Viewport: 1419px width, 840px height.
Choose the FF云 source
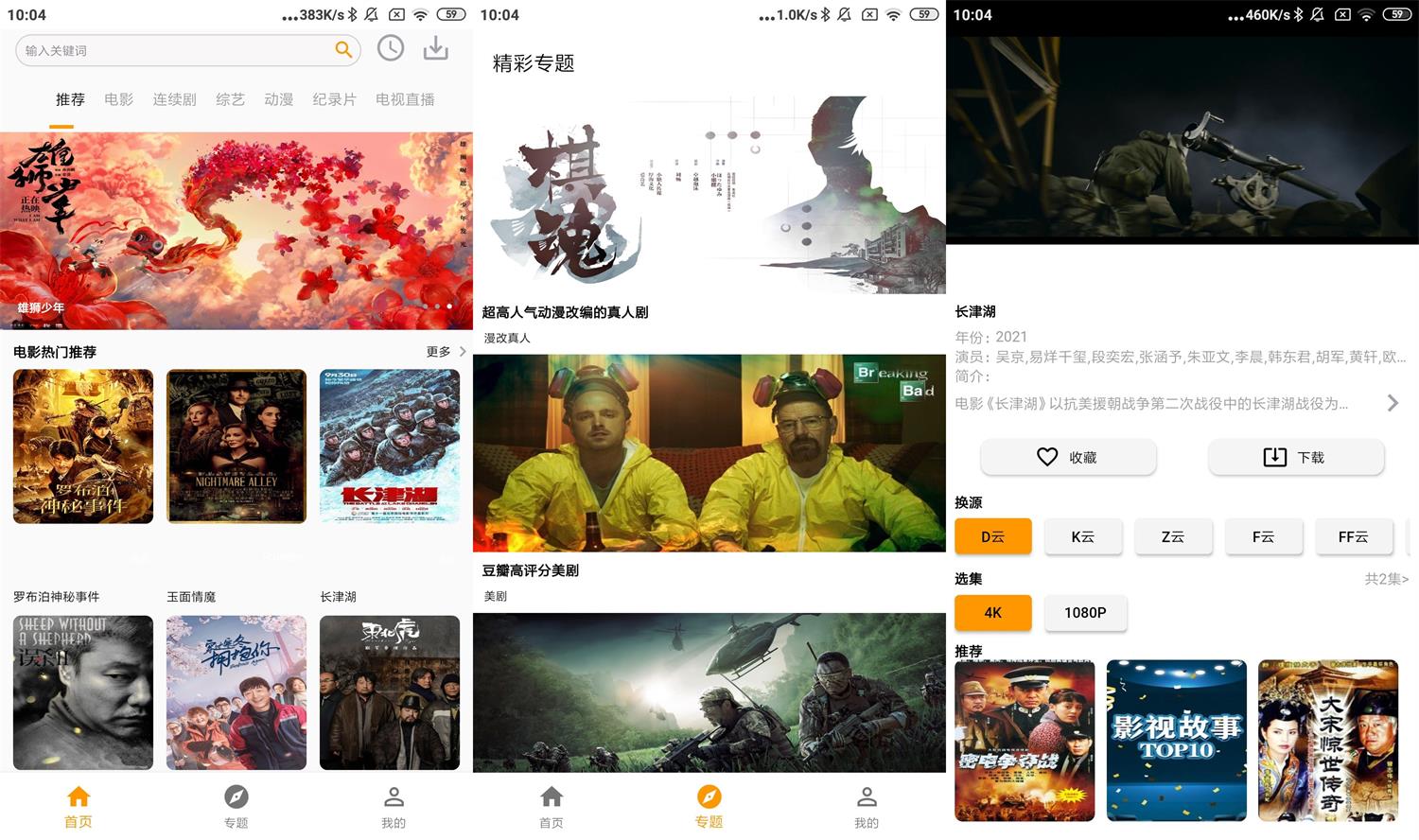(x=1352, y=536)
